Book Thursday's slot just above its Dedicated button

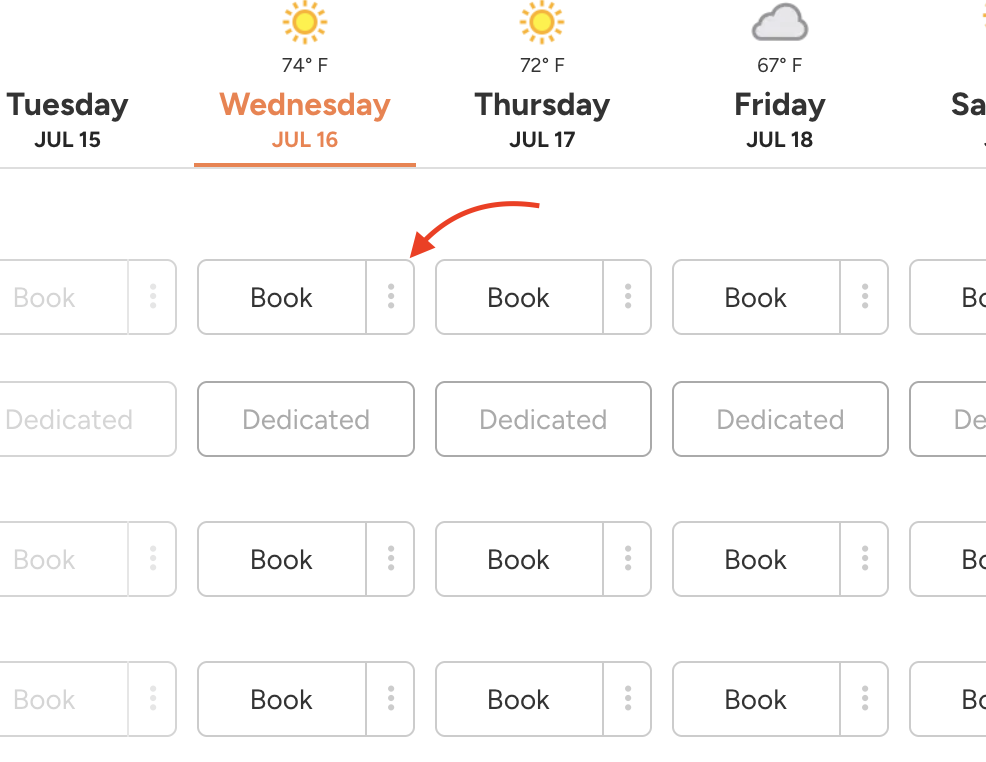(519, 297)
